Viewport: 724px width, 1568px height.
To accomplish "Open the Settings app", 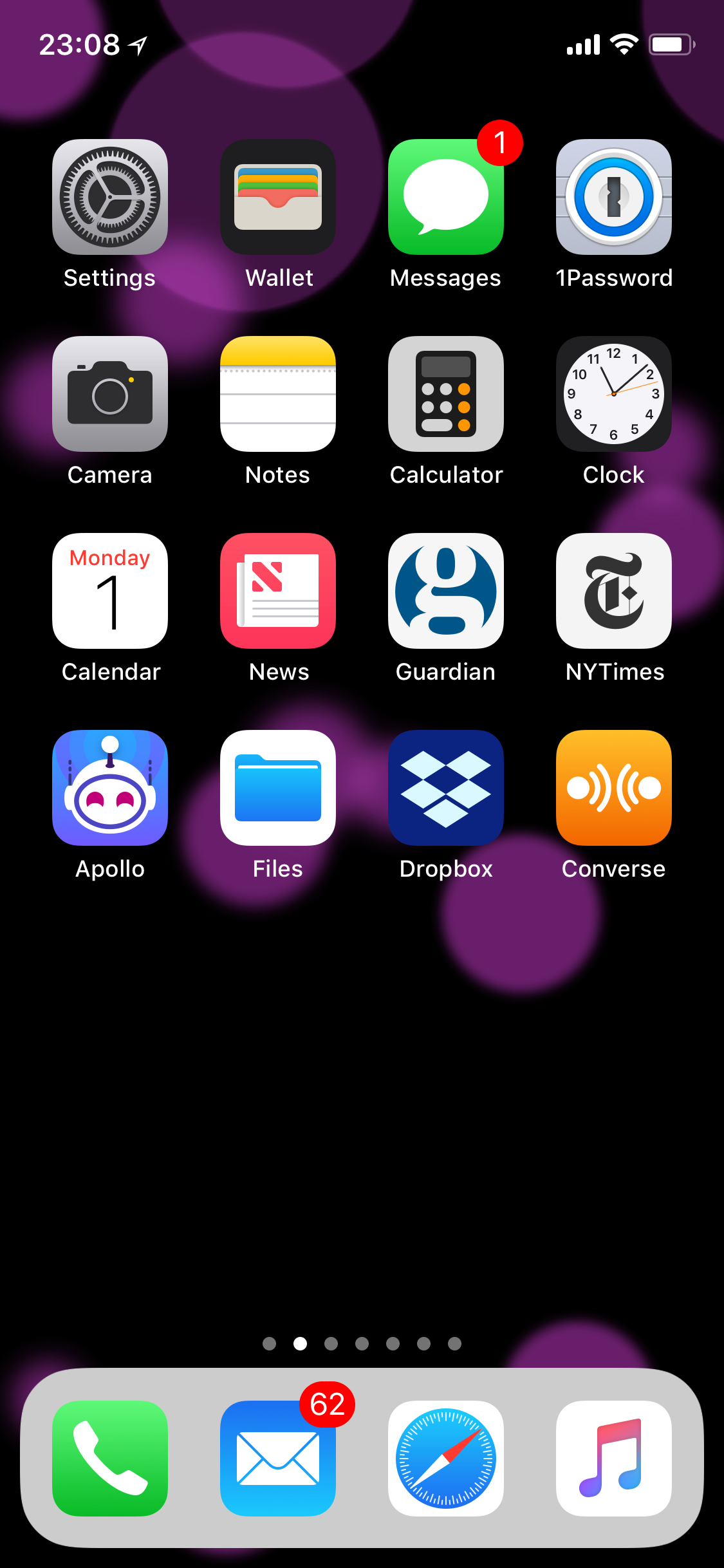I will (110, 197).
